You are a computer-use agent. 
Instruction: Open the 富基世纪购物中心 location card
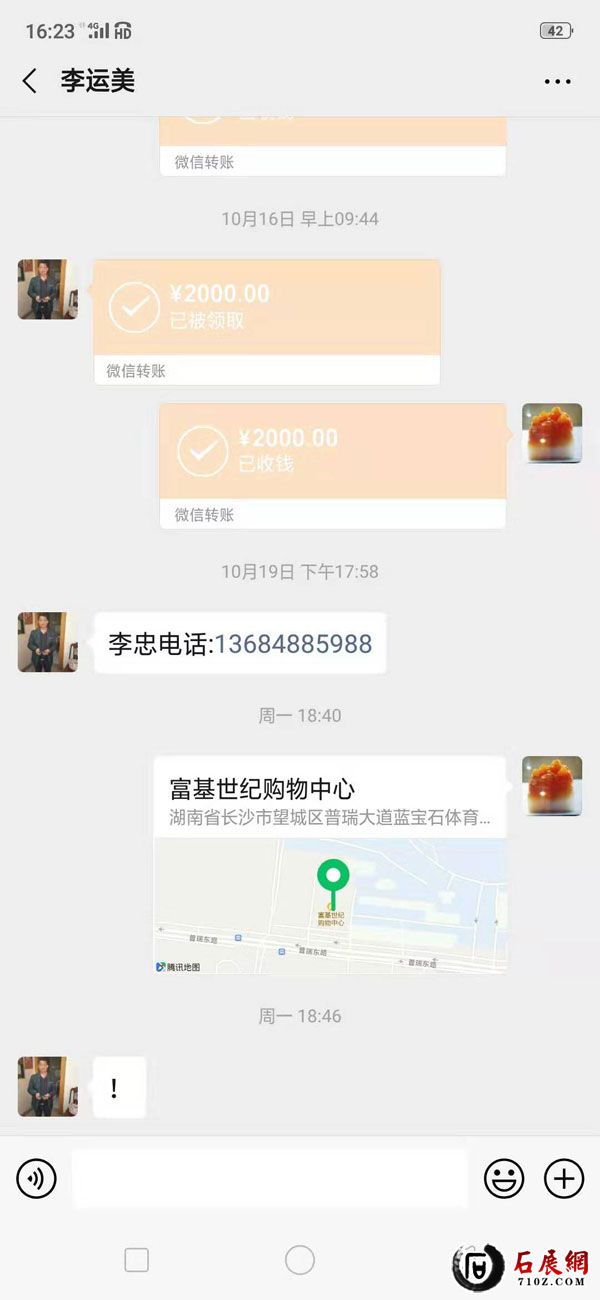[330, 865]
